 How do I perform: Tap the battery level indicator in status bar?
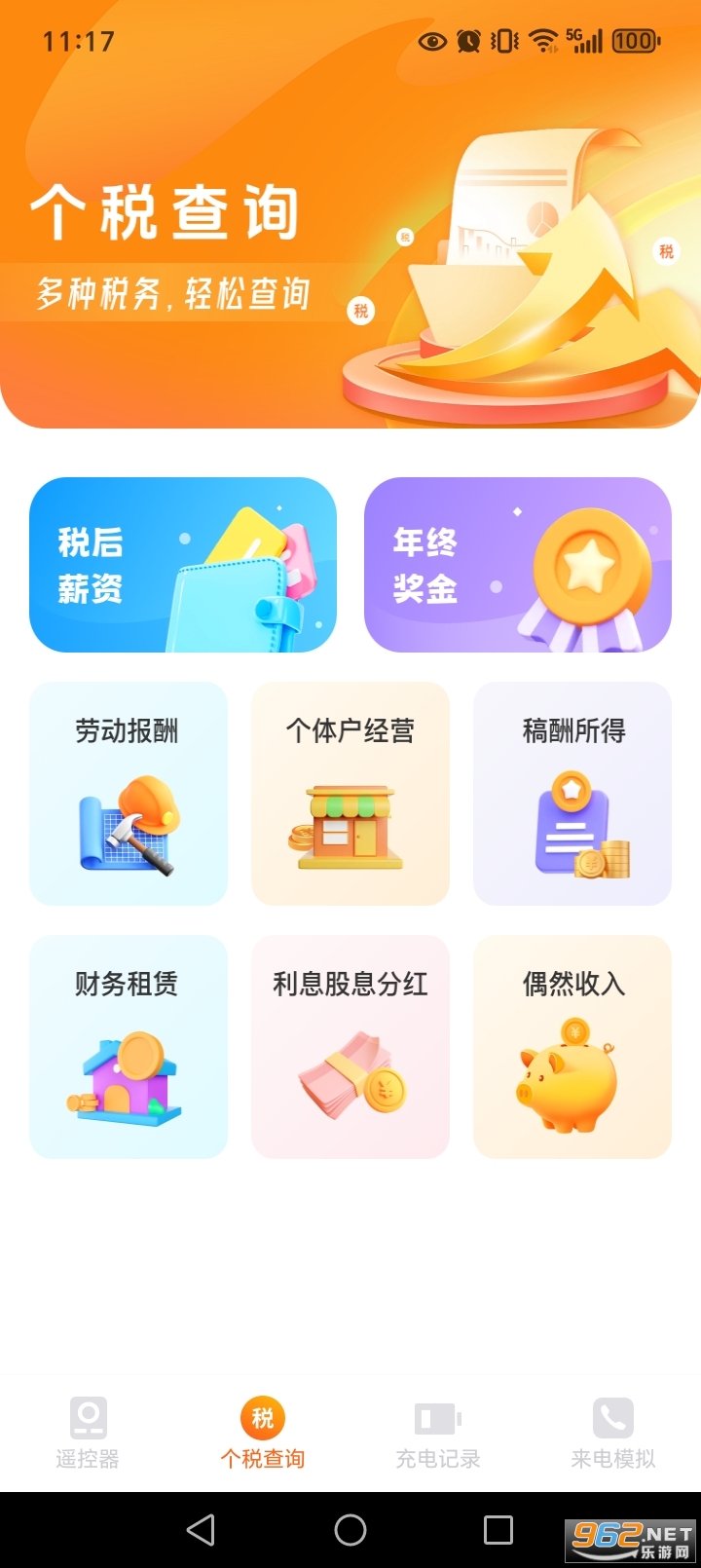634,41
